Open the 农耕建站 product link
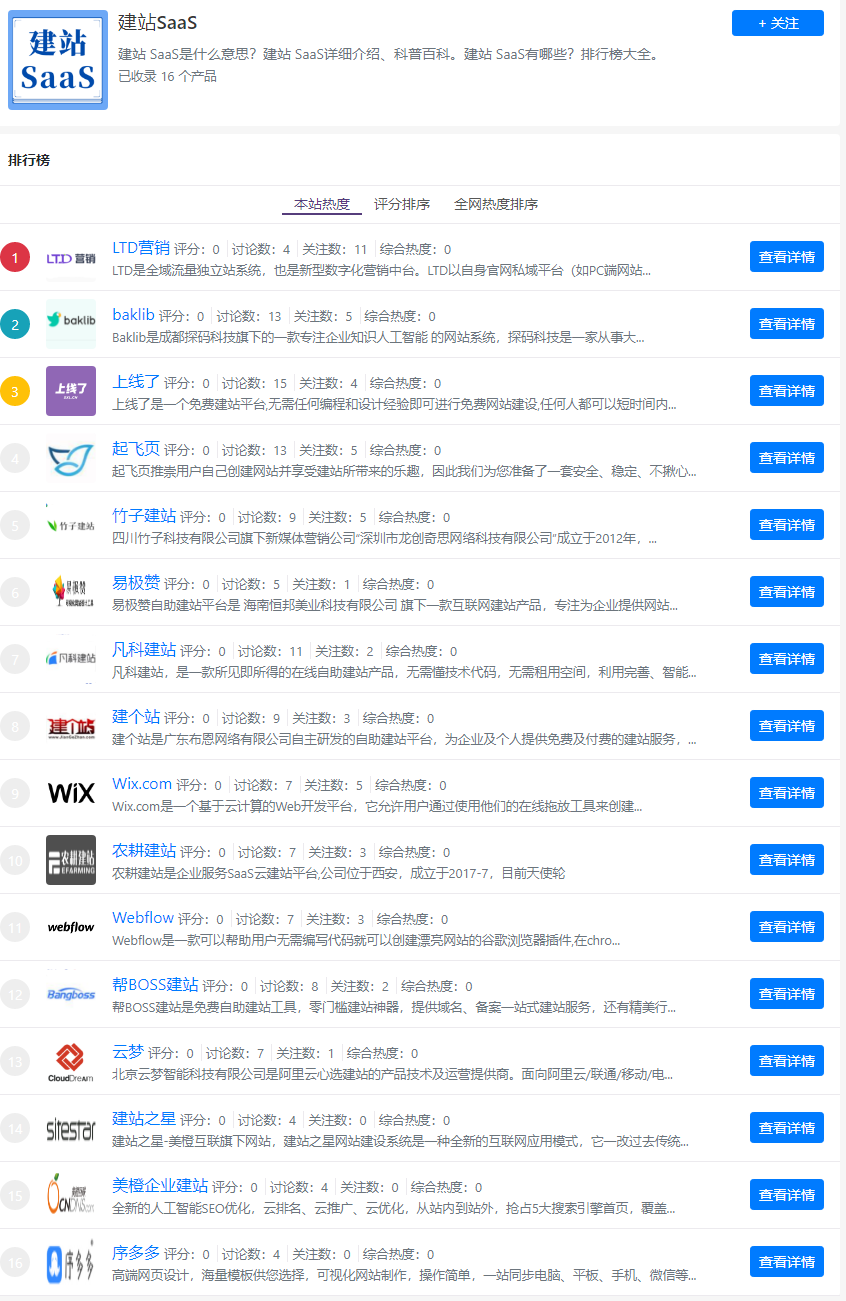Viewport: 846px width, 1301px height. tap(144, 851)
